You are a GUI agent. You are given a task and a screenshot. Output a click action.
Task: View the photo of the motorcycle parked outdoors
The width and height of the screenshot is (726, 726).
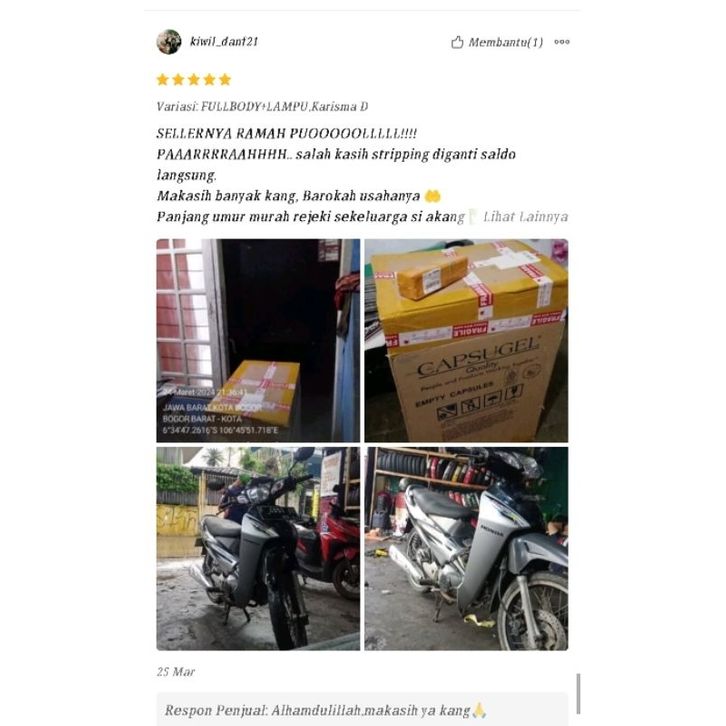258,548
